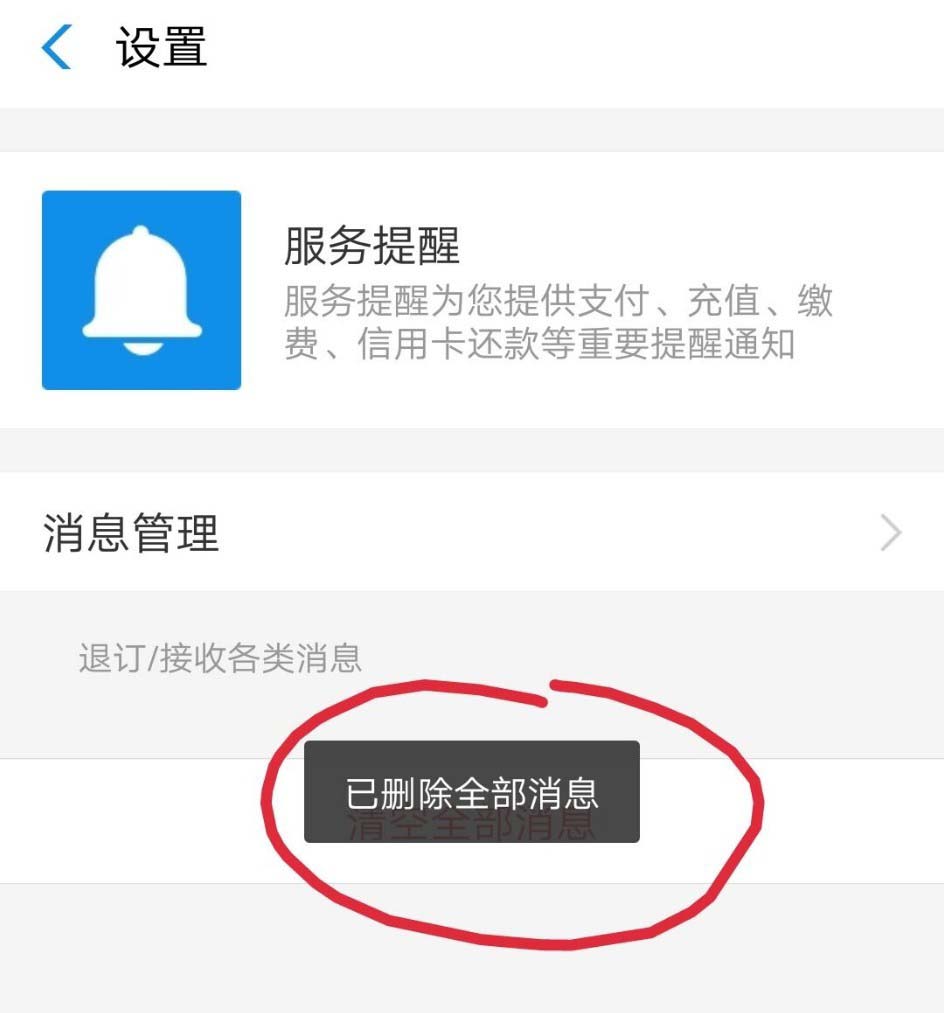Tap 清空全部消息 to clear all messages

472,824
